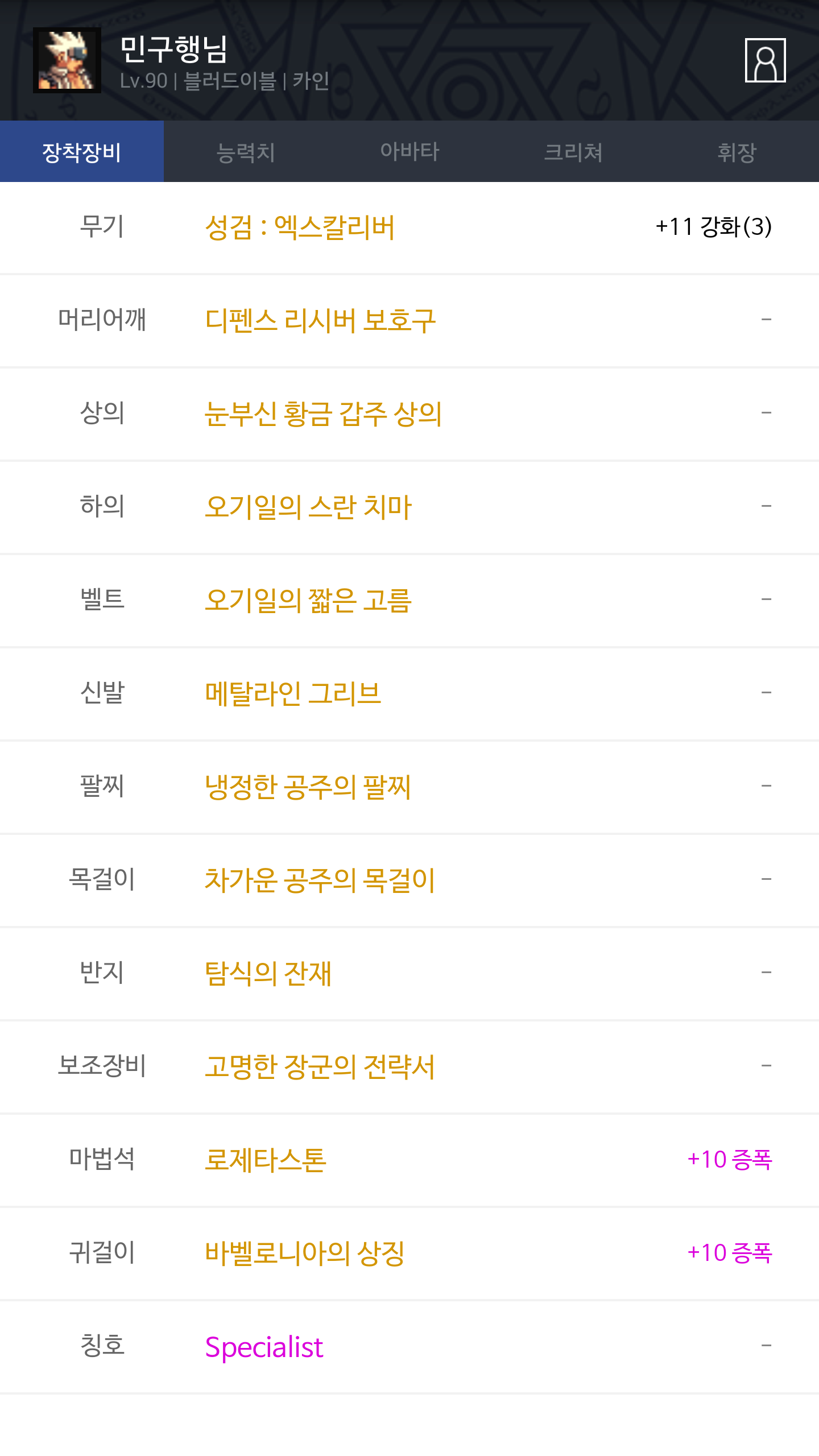Open weapon item 성검 : 엑스칼리버
This screenshot has width=819, height=1456.
coord(409,227)
